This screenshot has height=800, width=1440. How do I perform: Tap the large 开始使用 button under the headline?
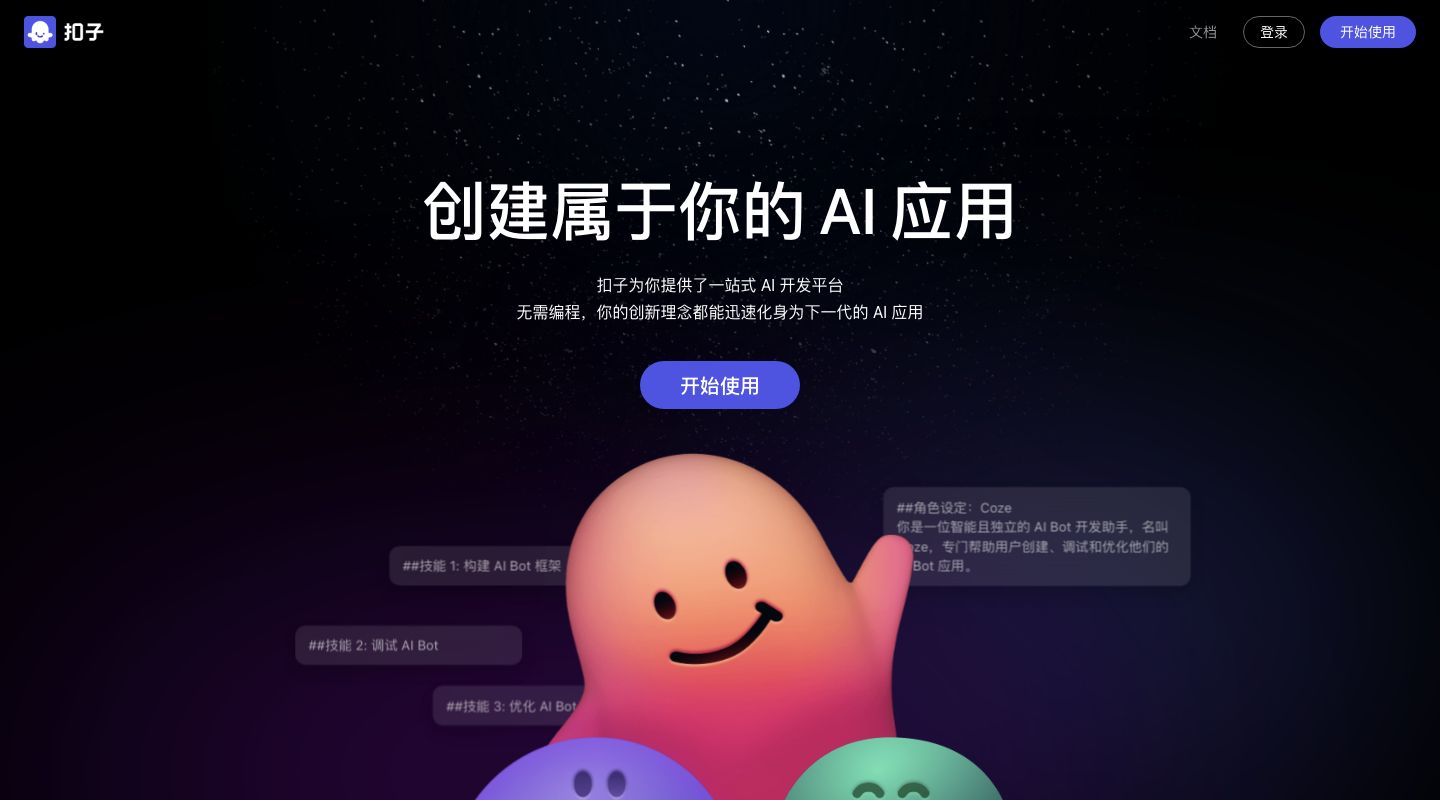click(x=719, y=385)
